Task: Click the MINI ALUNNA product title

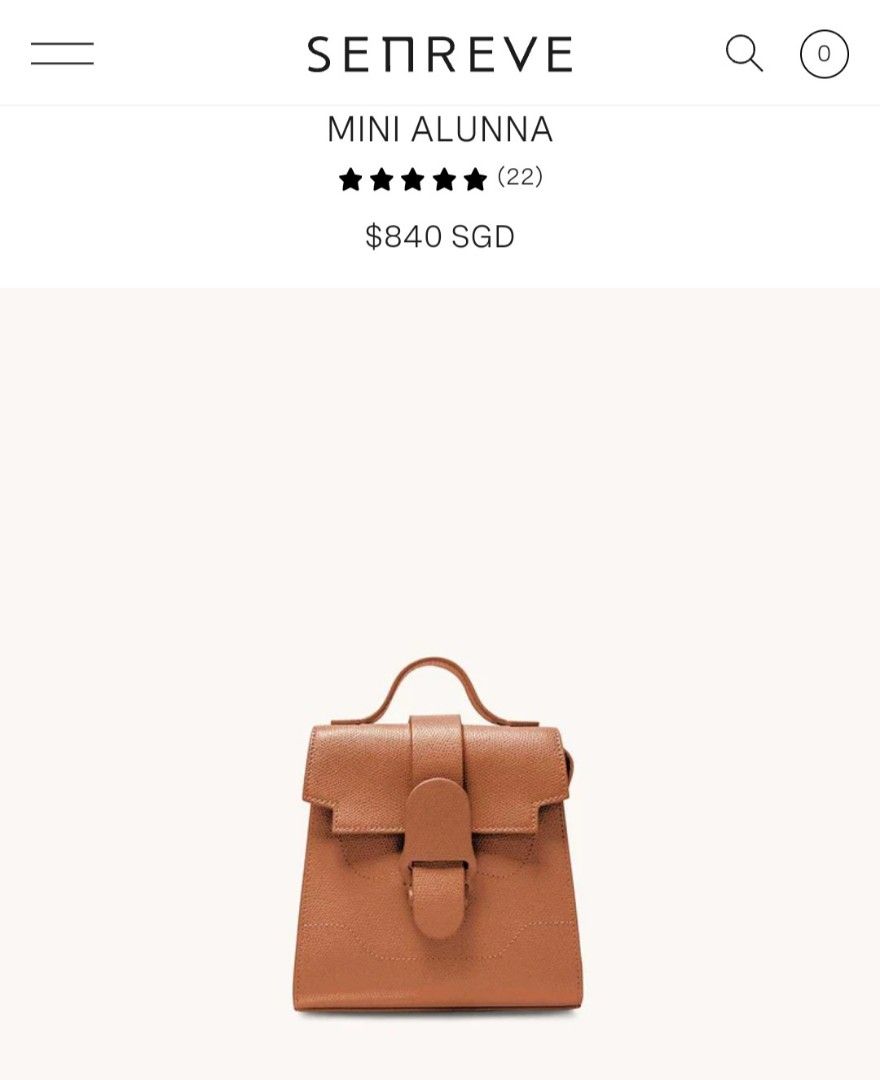Action: click(440, 128)
